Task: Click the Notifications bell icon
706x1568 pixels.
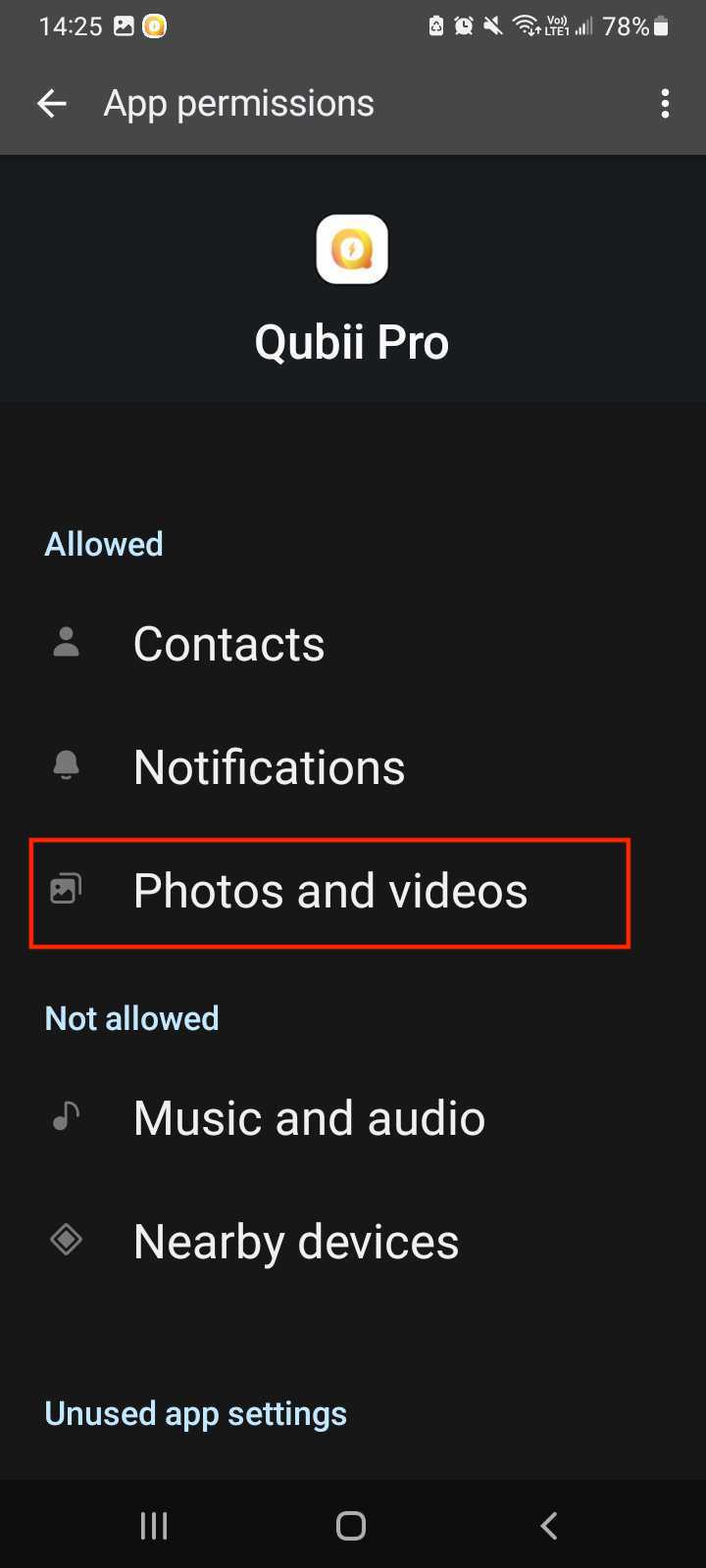Action: point(65,766)
